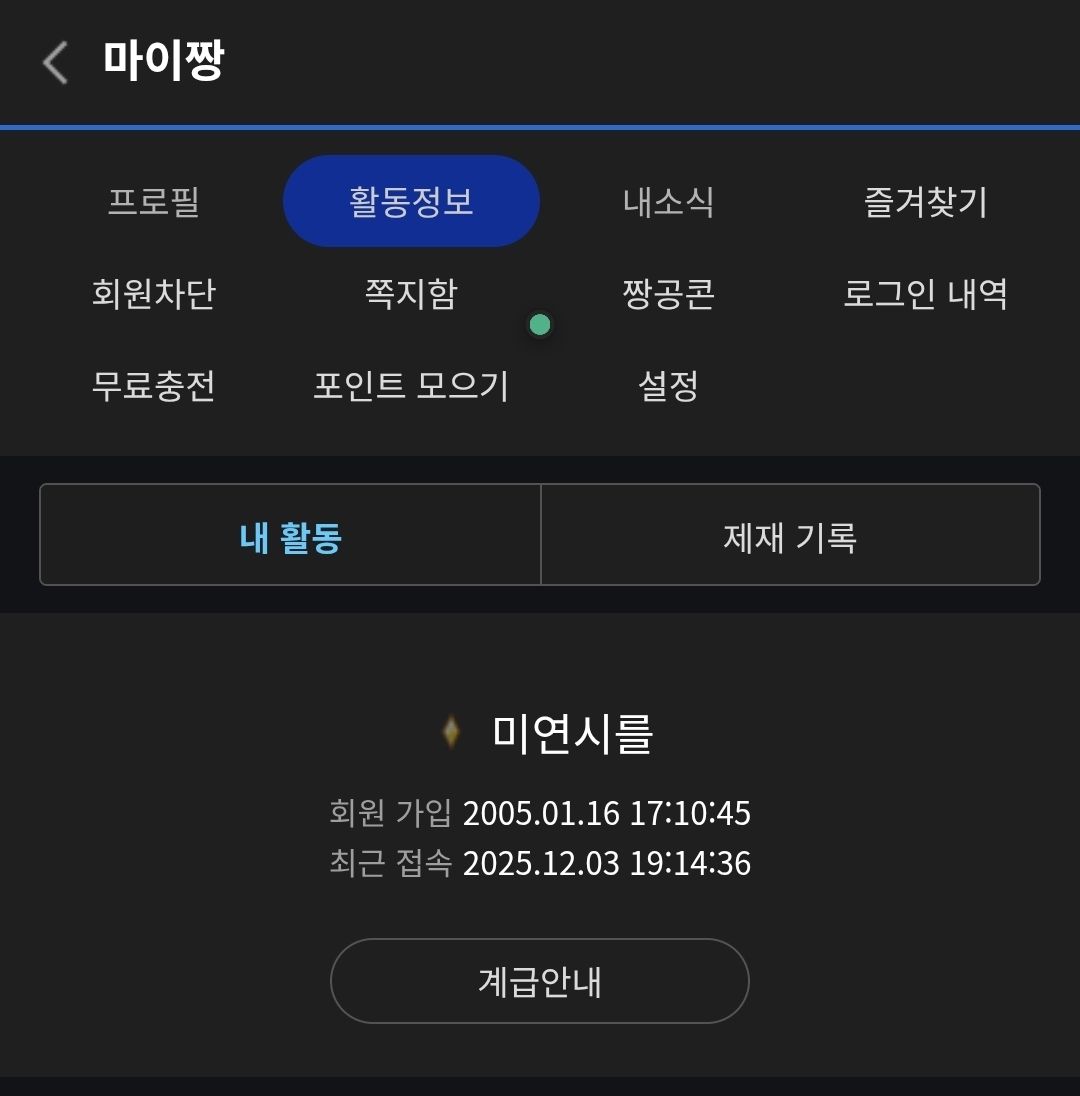
Task: Open the 쪽지함 inbox
Action: click(x=411, y=294)
